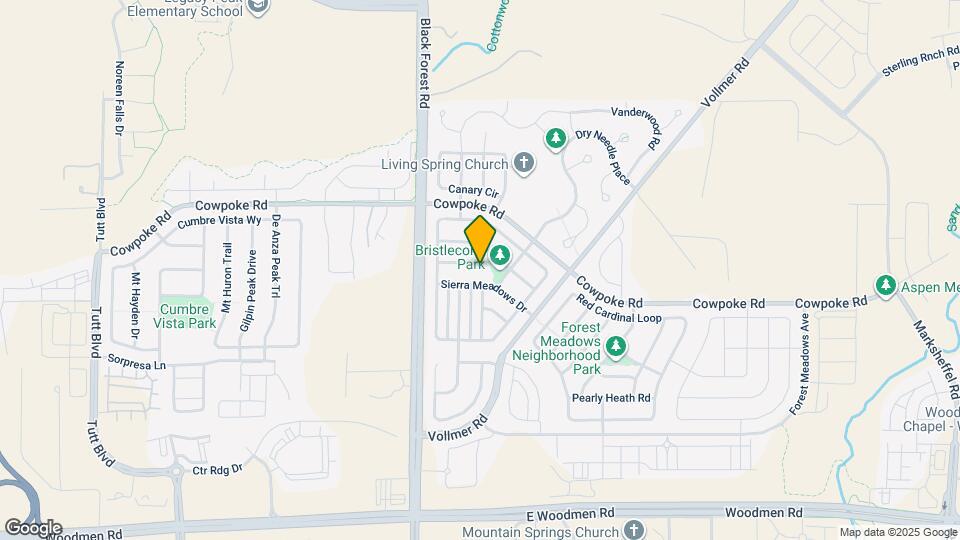
Task: Open the Bristlecone Park pin
Action: pos(500,256)
